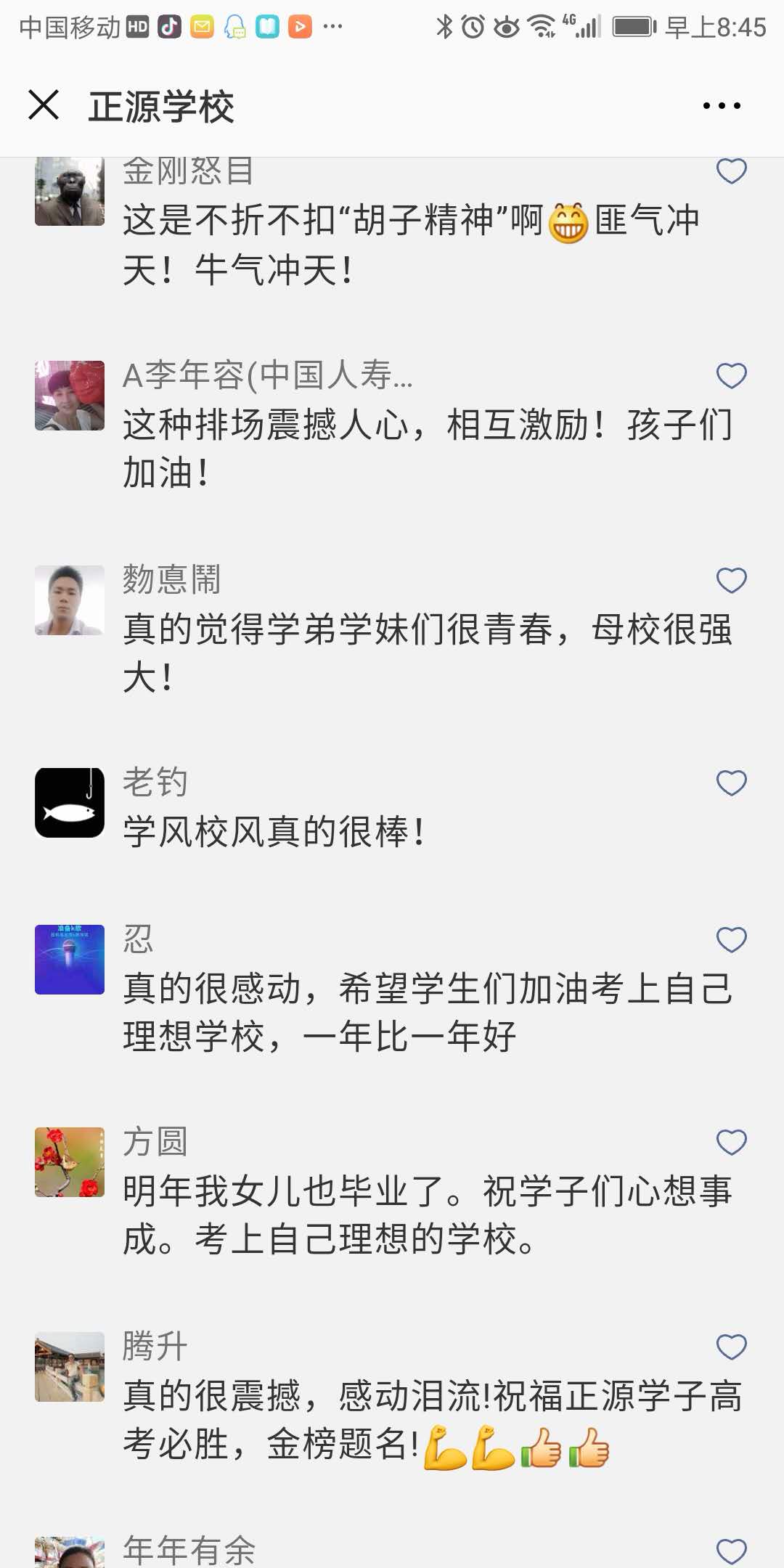Screen dimensions: 784x1568
Task: Like 腾升's comment
Action: coord(731,1347)
